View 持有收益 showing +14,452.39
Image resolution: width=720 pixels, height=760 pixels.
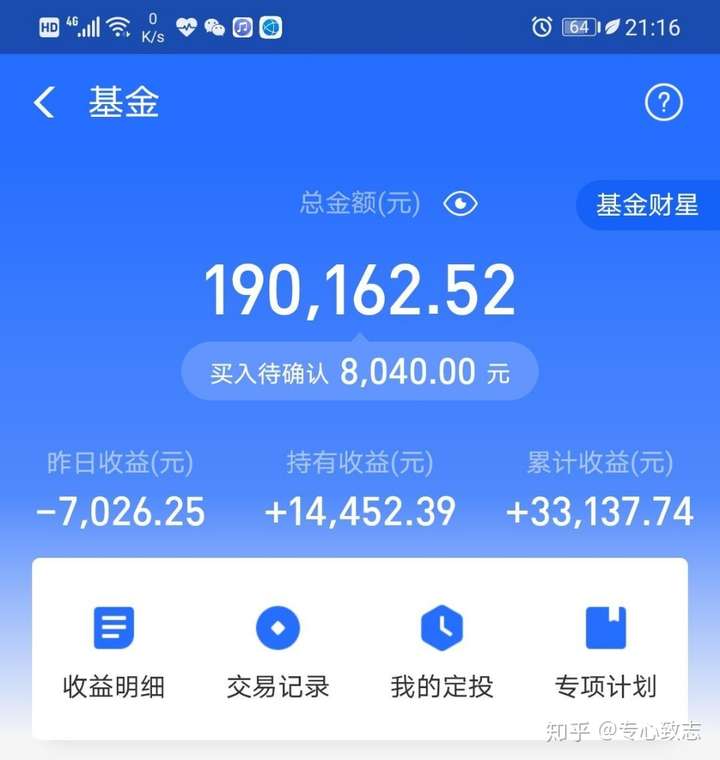(360, 512)
